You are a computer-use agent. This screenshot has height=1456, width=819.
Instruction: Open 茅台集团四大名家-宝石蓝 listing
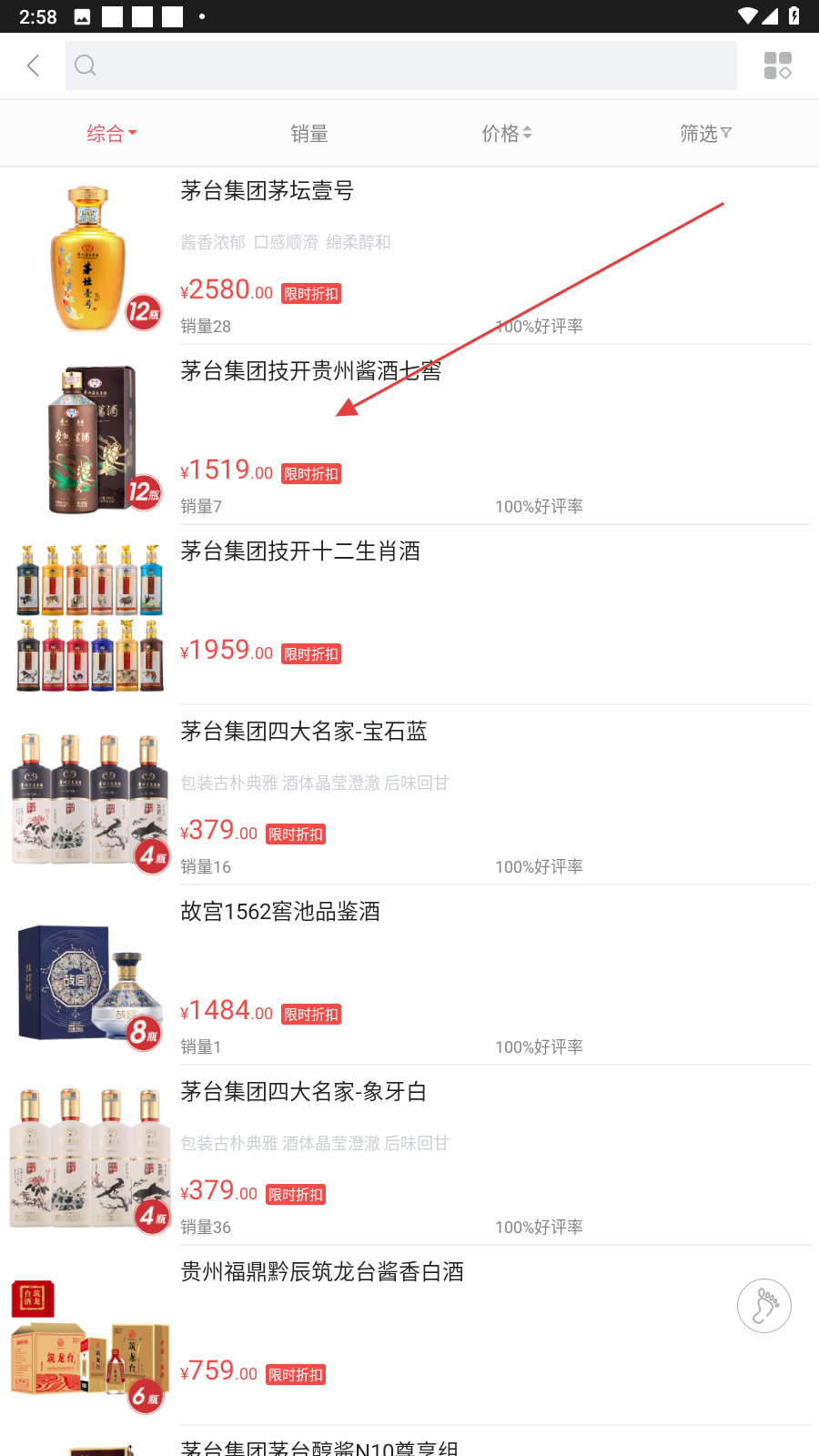(x=409, y=796)
